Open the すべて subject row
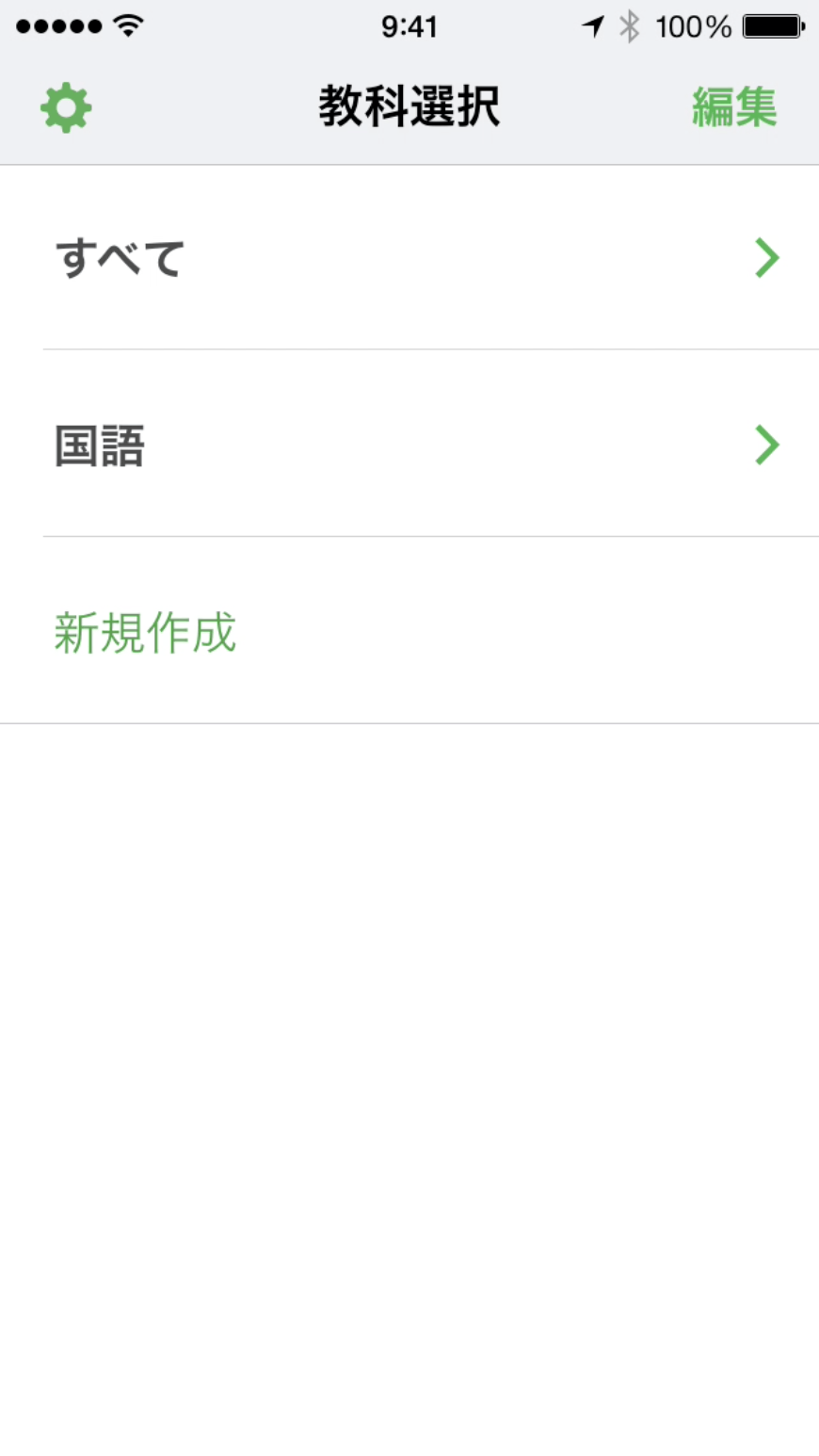 [x=409, y=257]
